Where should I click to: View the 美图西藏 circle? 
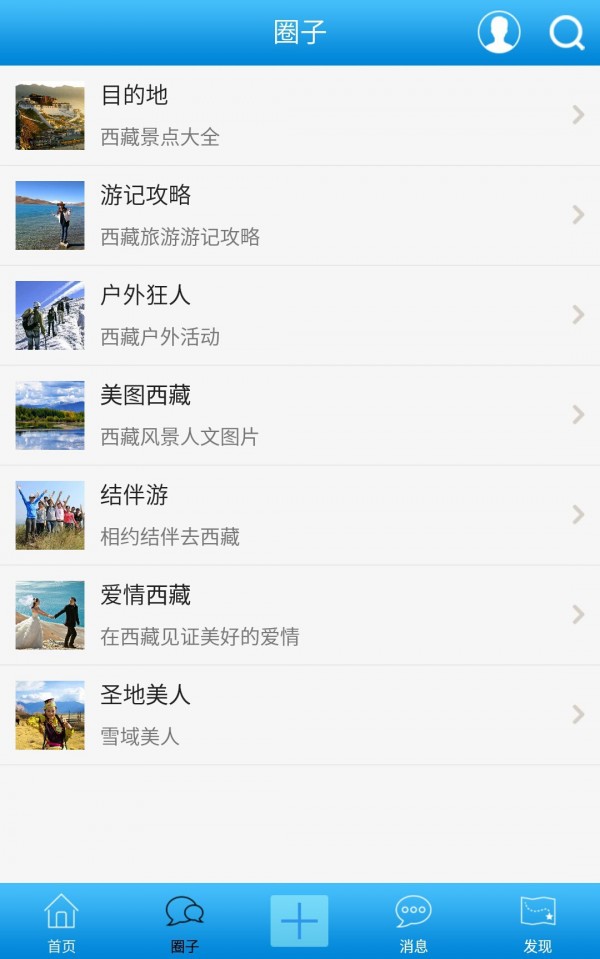coord(300,416)
